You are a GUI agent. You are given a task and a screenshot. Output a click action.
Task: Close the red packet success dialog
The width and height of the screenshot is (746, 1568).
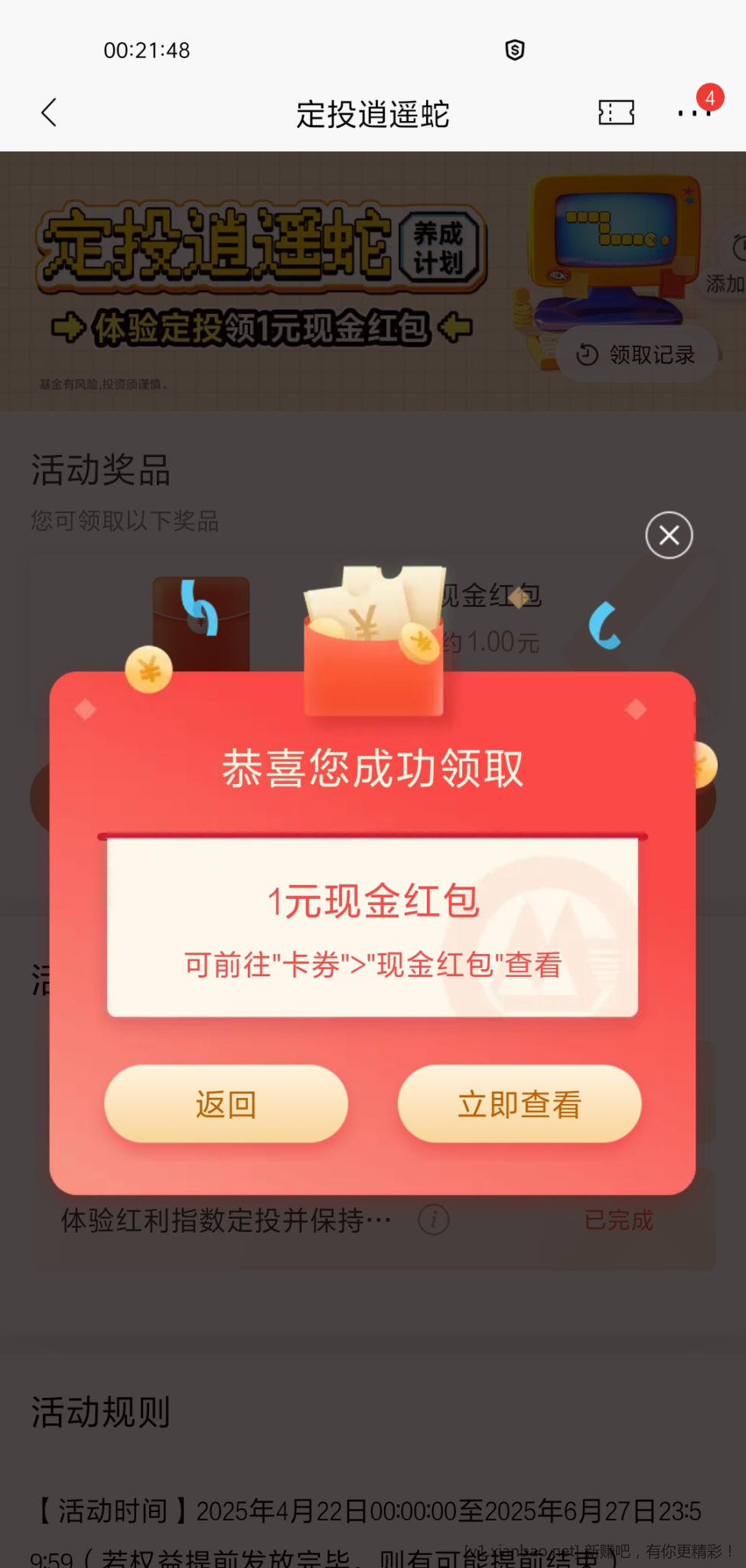click(669, 535)
